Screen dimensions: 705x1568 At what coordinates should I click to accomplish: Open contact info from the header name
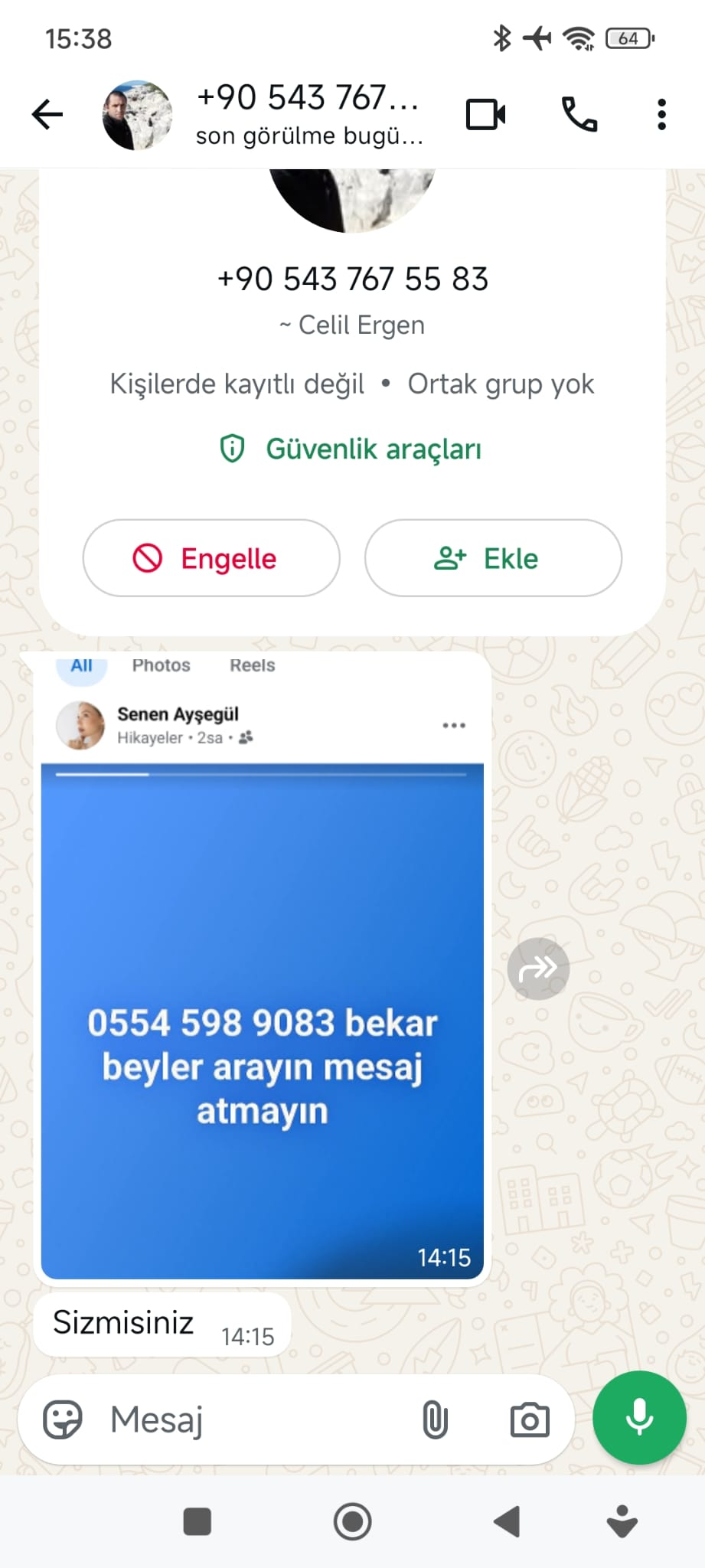pyautogui.click(x=308, y=115)
